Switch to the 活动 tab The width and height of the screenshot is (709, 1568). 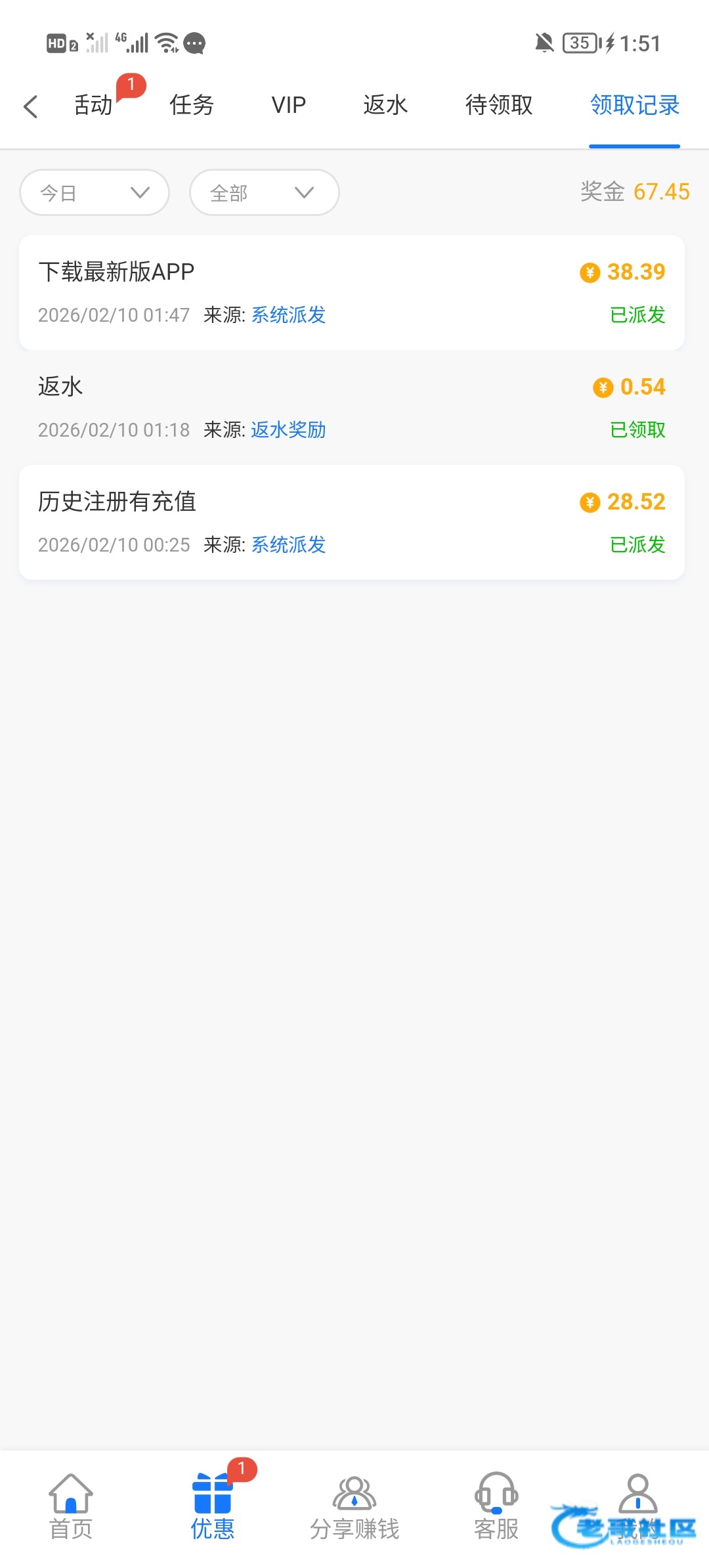[94, 105]
